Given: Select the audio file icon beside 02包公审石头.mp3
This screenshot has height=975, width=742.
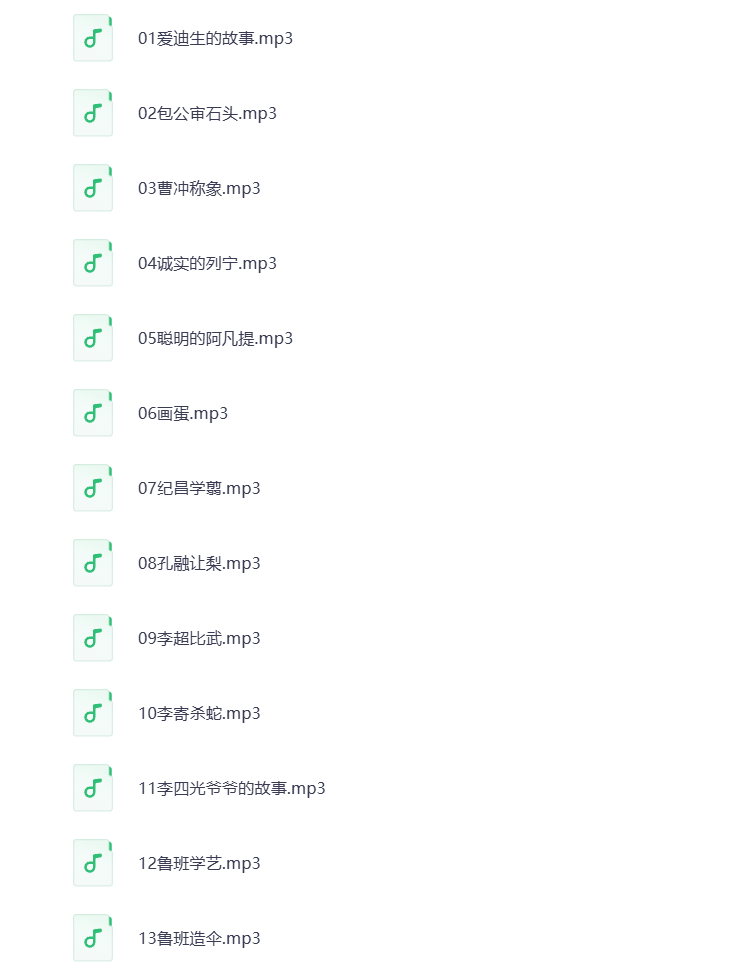Looking at the screenshot, I should pos(93,112).
